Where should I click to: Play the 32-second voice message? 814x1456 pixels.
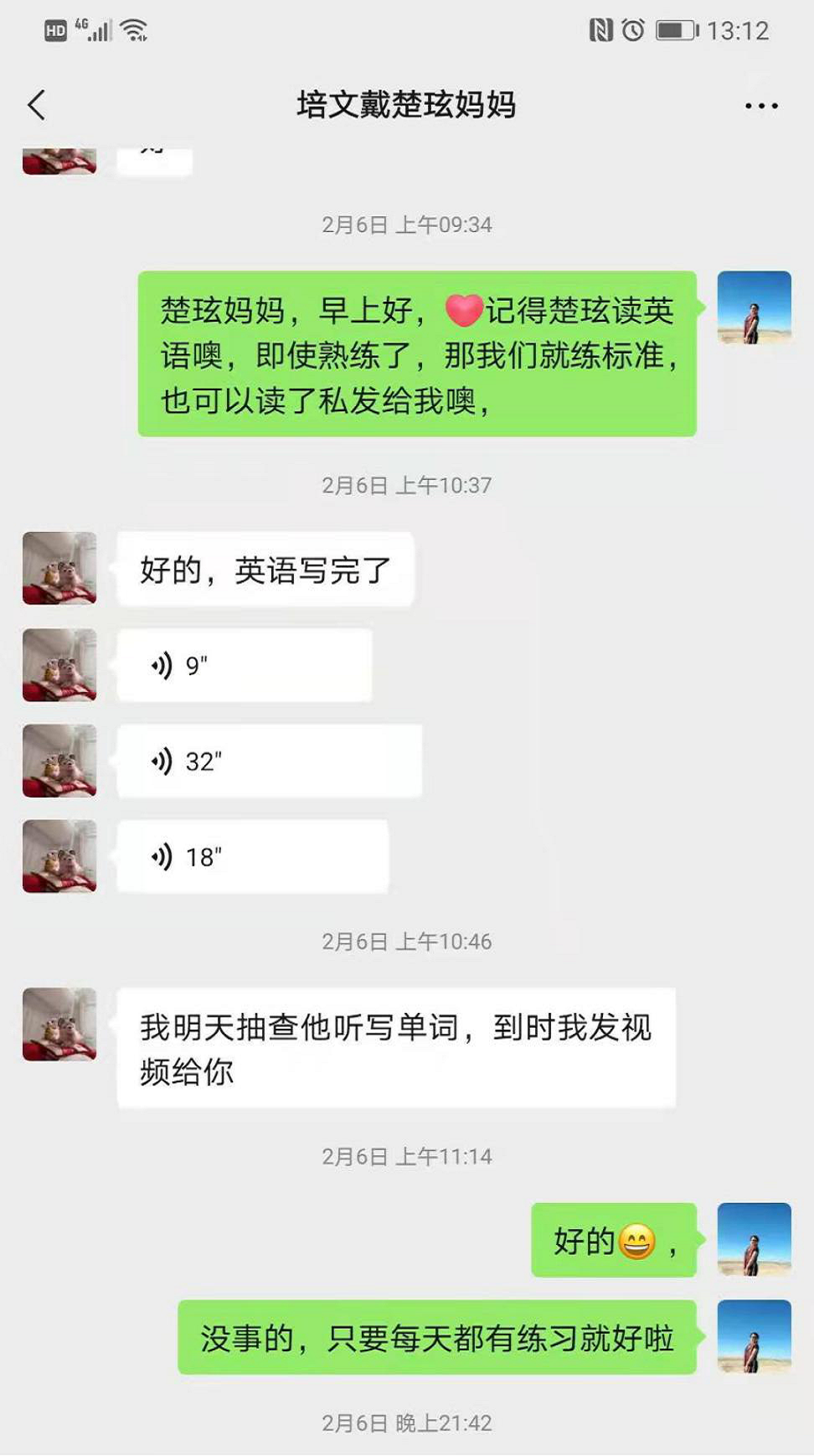pos(269,761)
